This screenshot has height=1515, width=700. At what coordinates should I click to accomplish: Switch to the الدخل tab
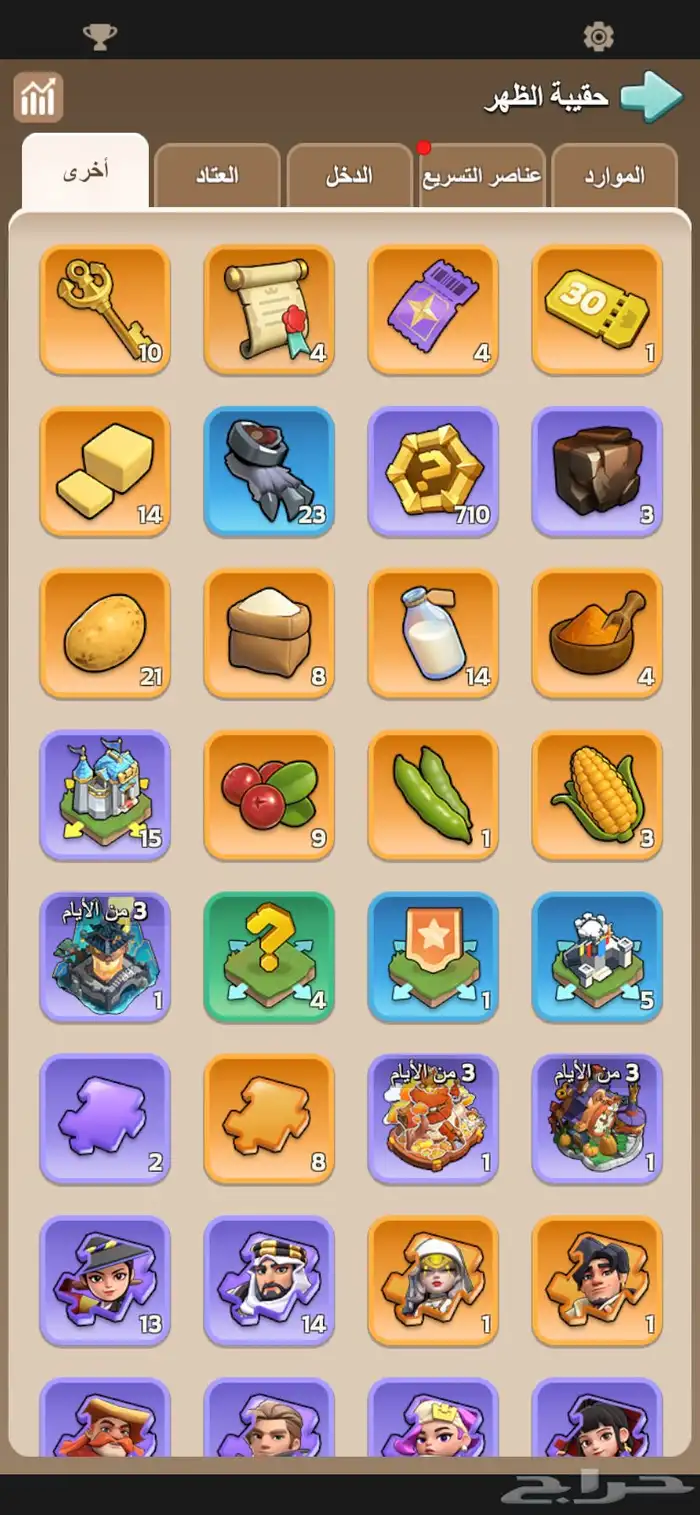pos(349,176)
